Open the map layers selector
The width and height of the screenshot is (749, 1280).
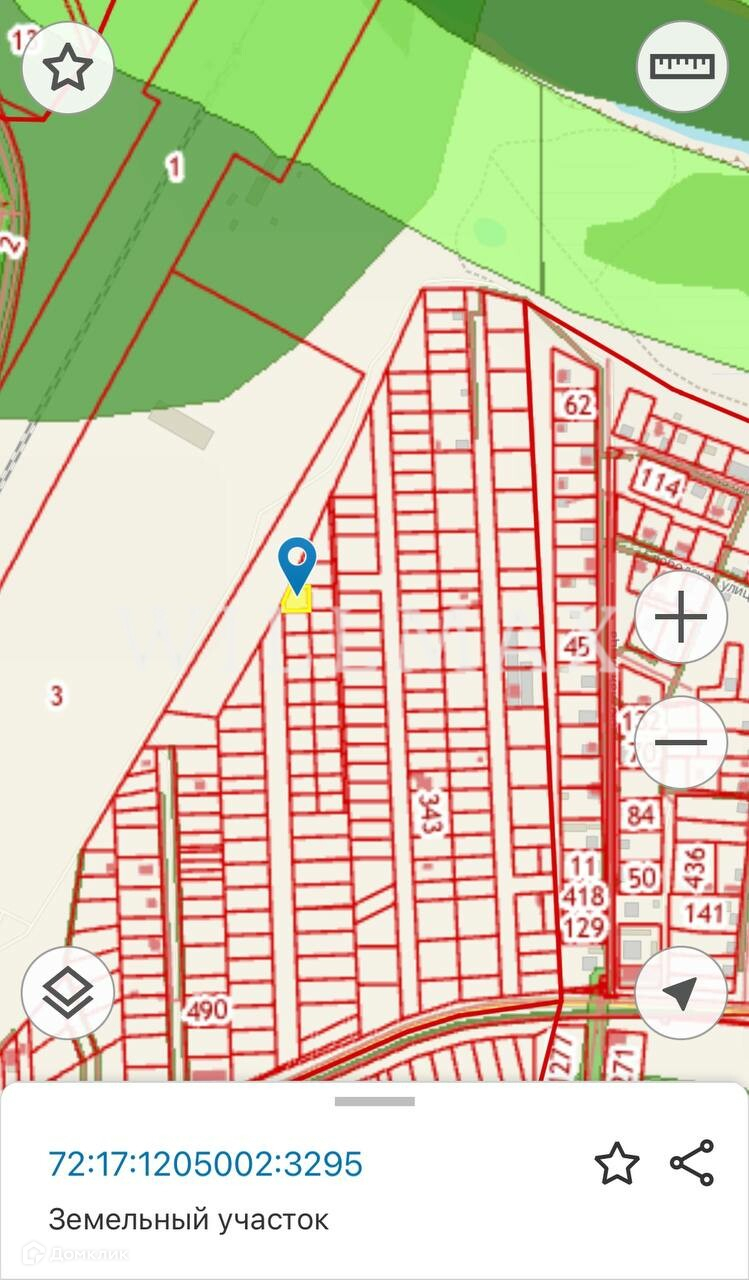[68, 992]
